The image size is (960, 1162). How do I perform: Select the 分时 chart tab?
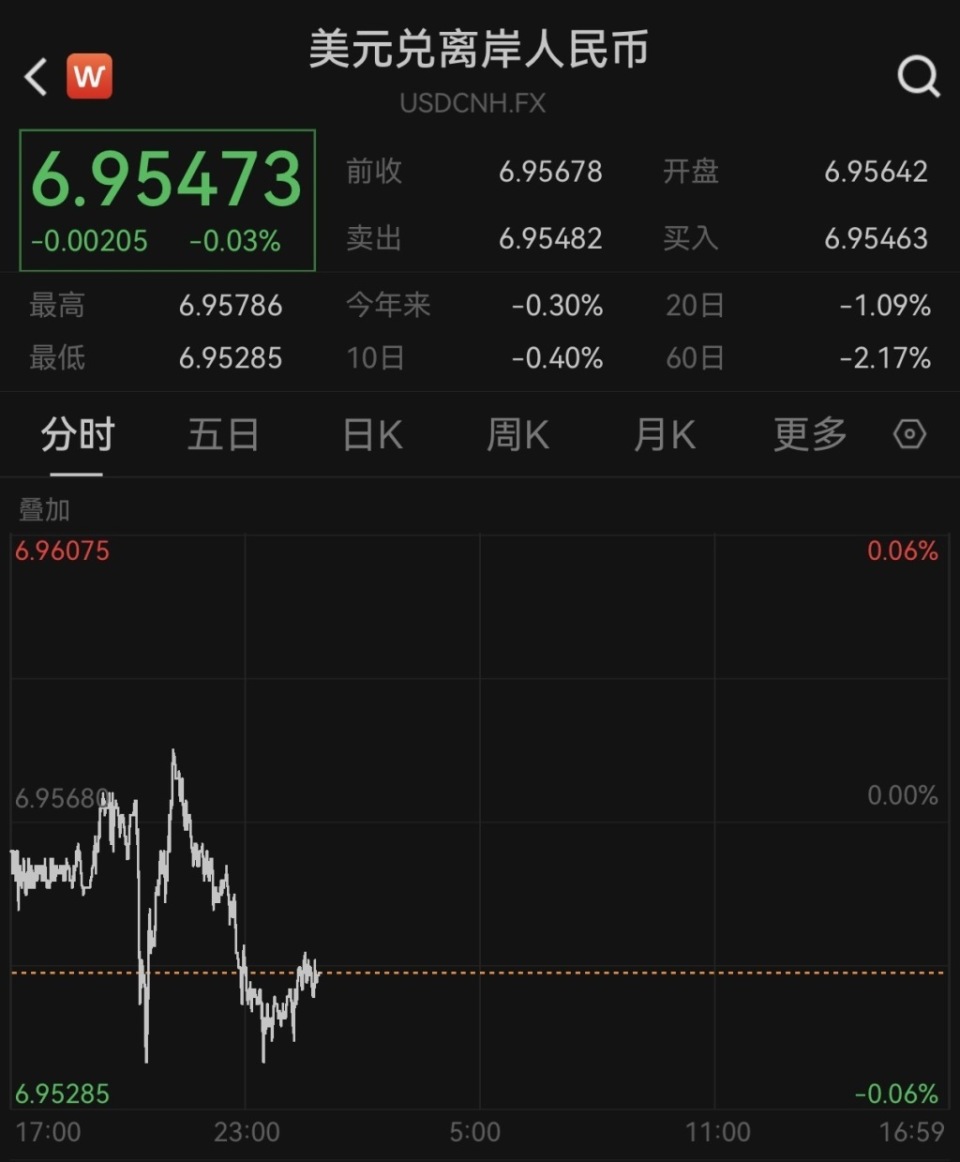[77, 433]
